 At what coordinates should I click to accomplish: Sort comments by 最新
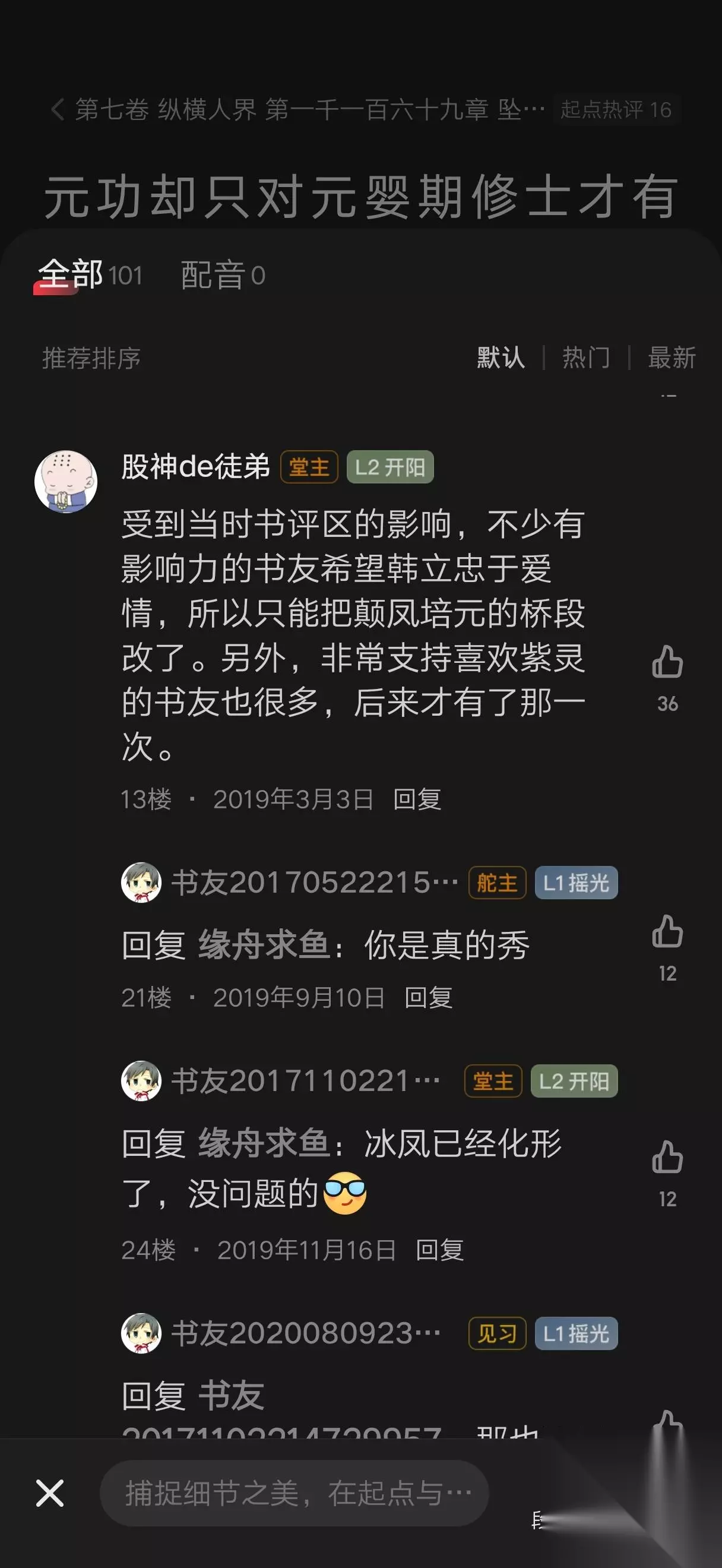672,358
